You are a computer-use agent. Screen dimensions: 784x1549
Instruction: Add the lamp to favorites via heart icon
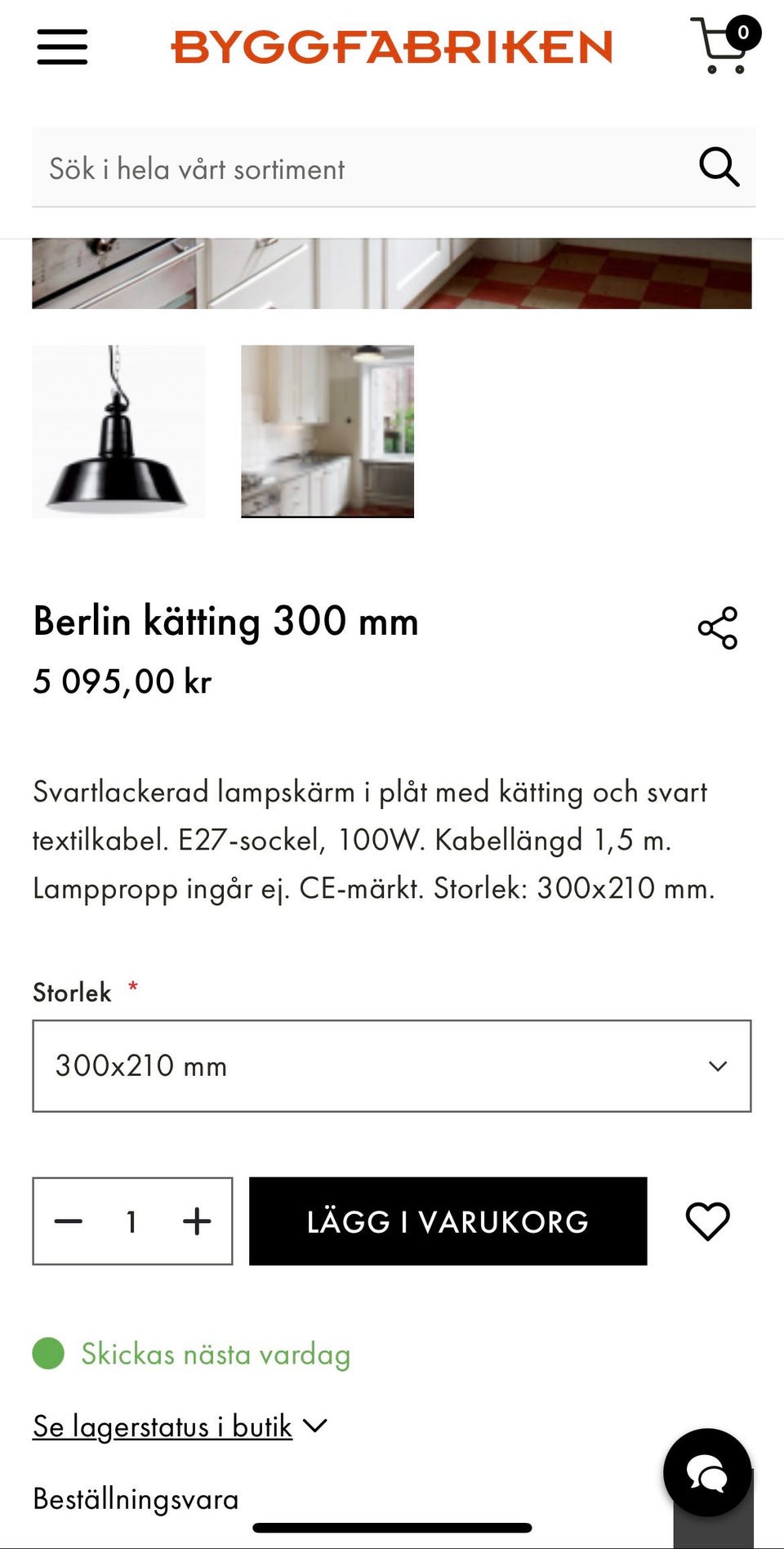coord(708,1221)
